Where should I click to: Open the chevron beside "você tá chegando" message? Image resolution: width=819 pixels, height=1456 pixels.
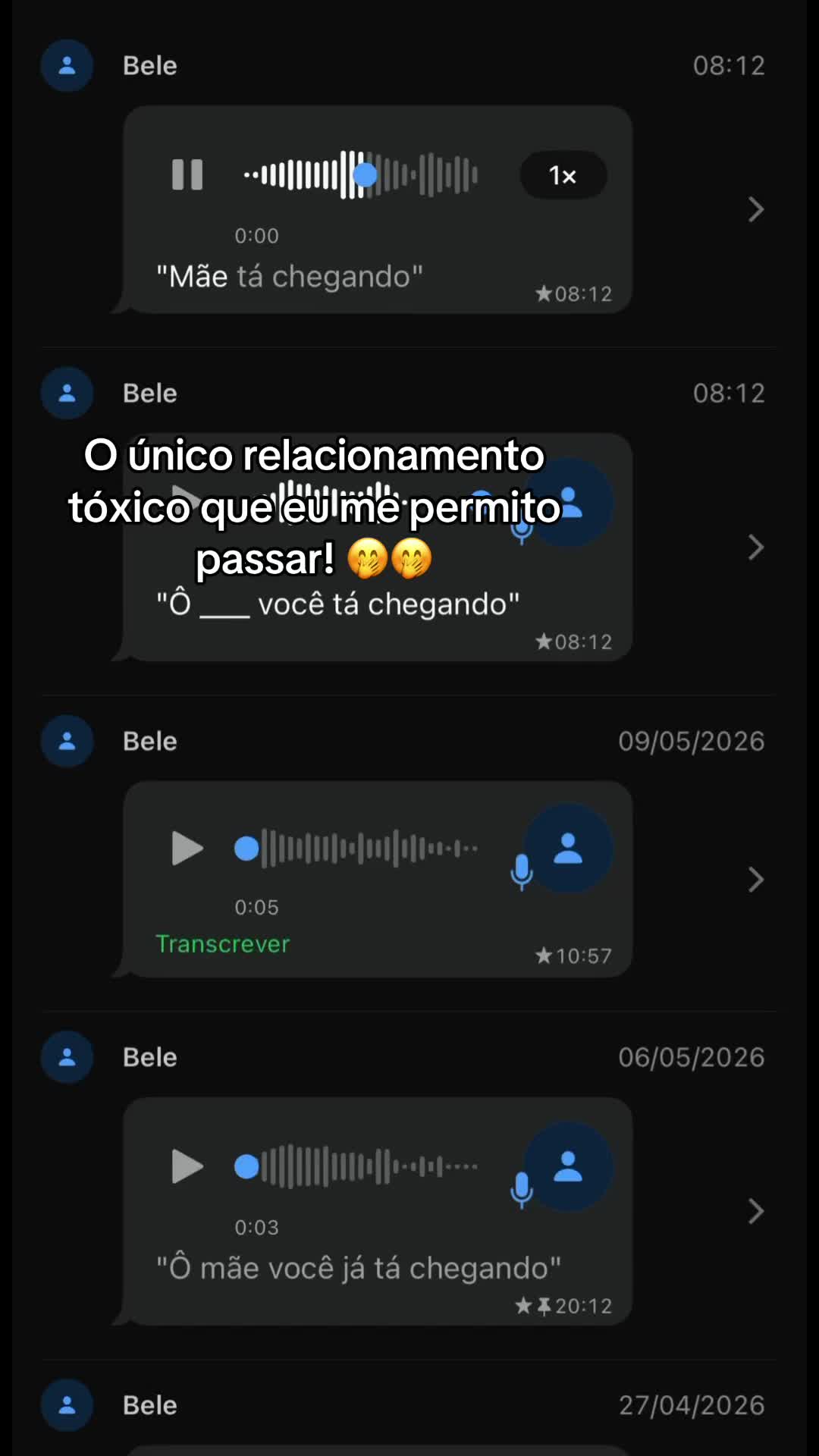755,547
